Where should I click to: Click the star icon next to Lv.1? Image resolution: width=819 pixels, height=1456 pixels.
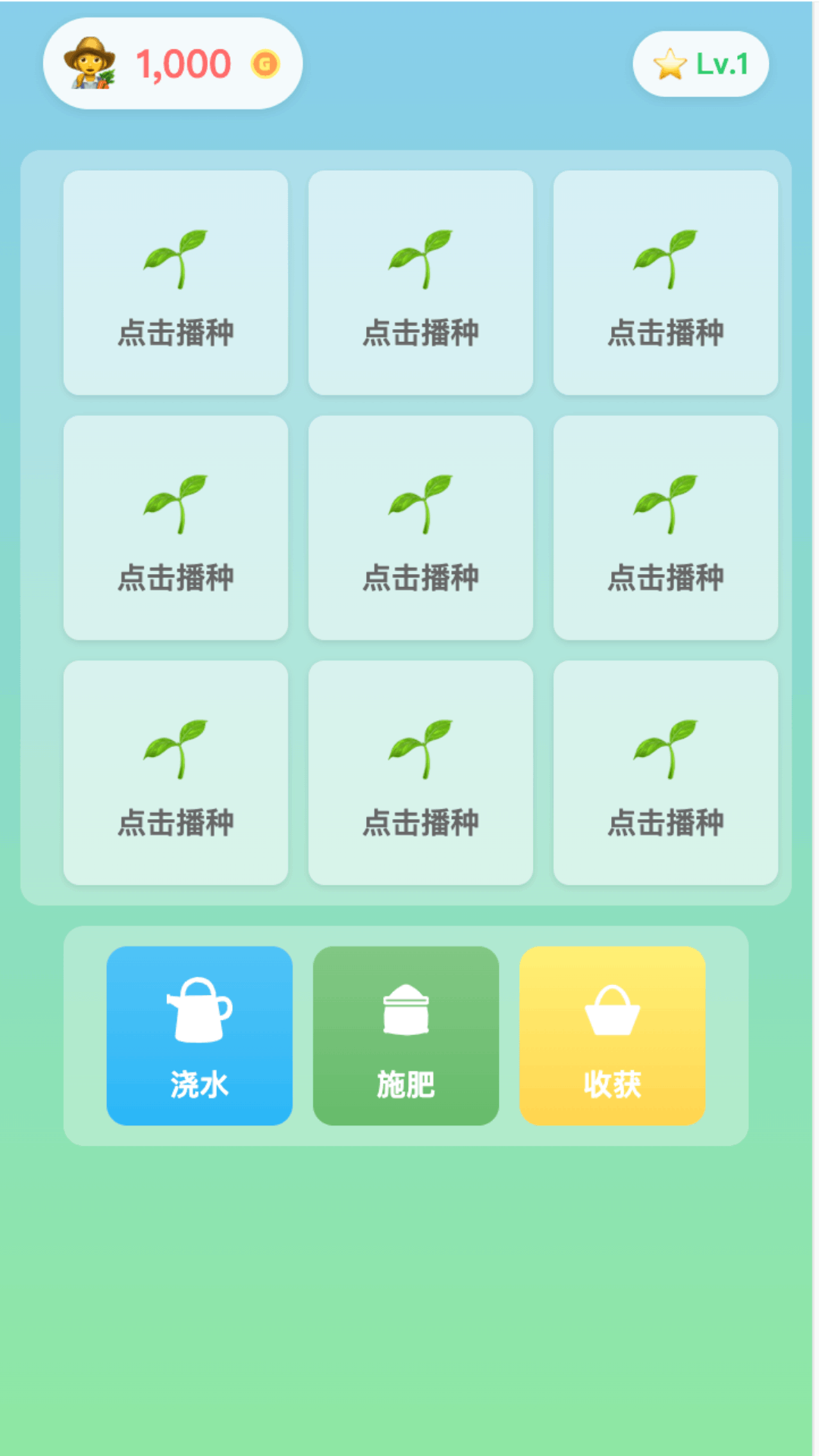667,64
